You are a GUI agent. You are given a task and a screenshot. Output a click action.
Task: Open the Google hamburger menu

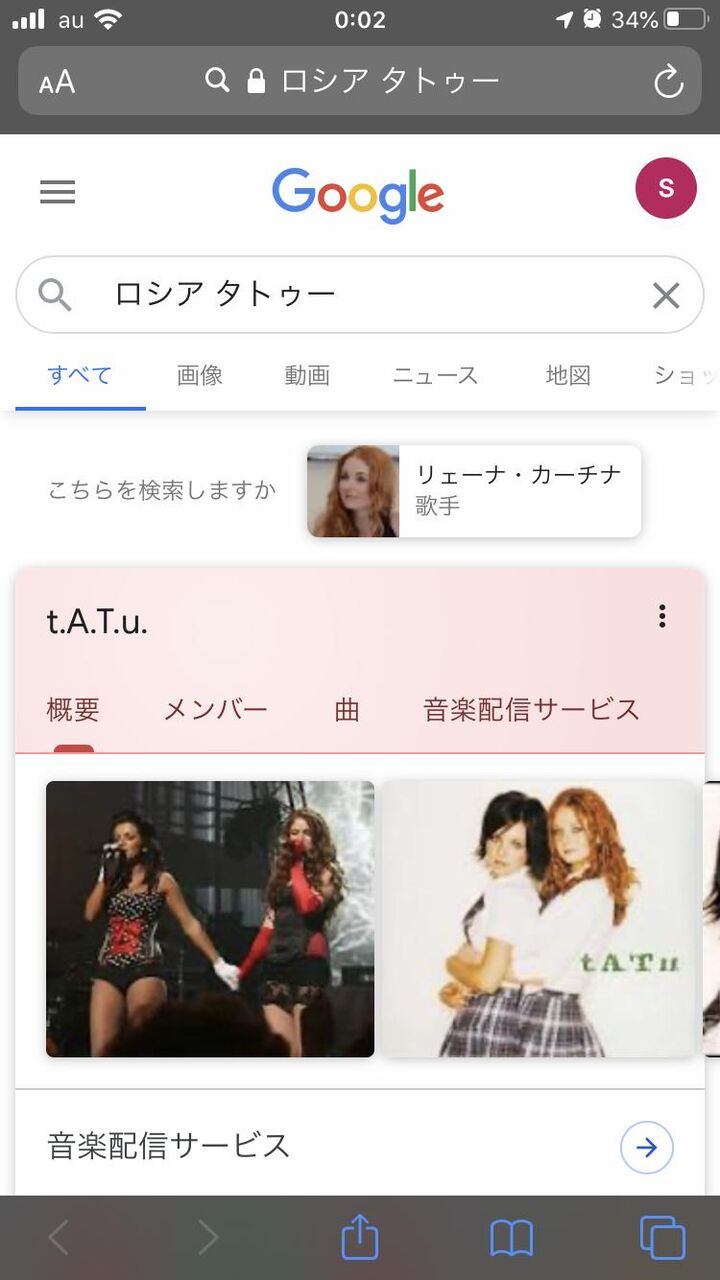[x=57, y=191]
